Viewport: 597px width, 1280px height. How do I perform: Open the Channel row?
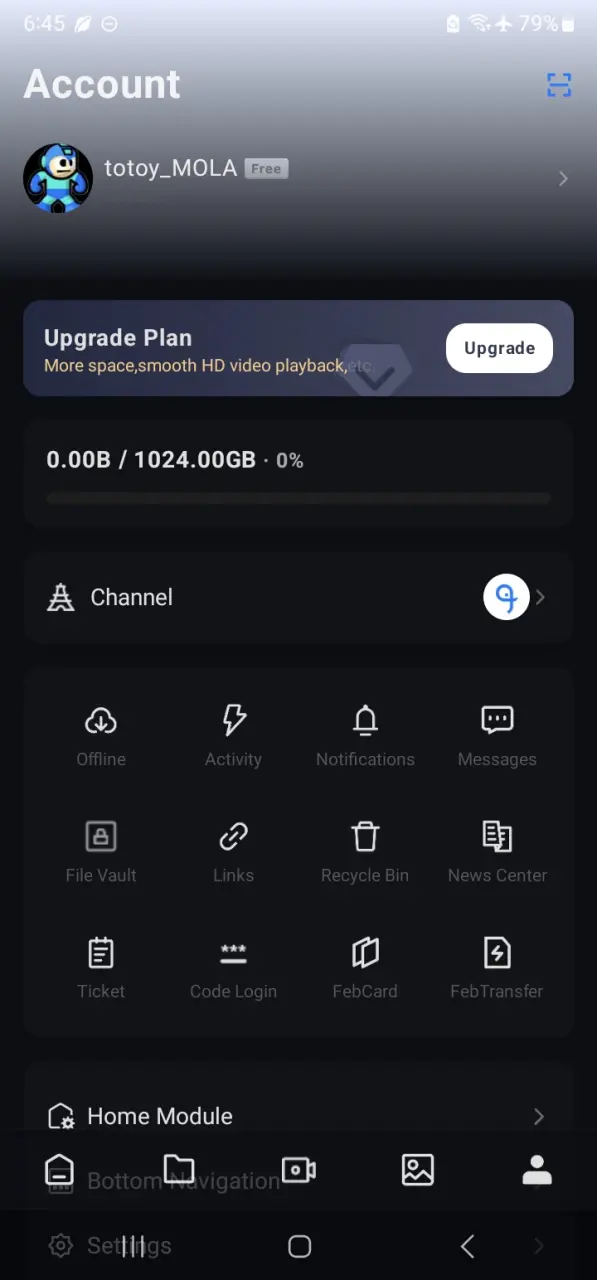tap(298, 597)
